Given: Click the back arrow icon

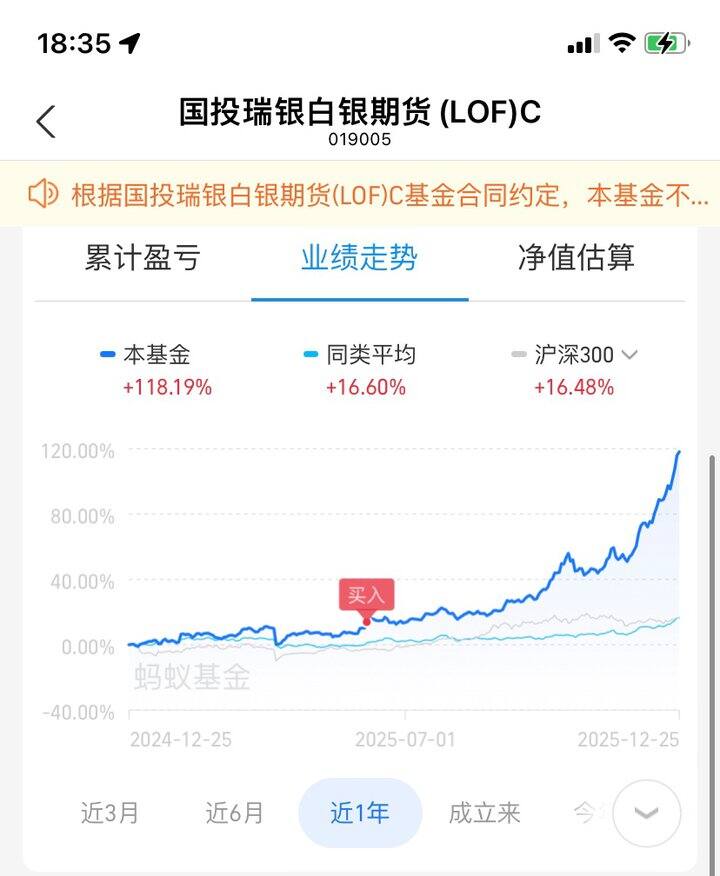Looking at the screenshot, I should [45, 119].
